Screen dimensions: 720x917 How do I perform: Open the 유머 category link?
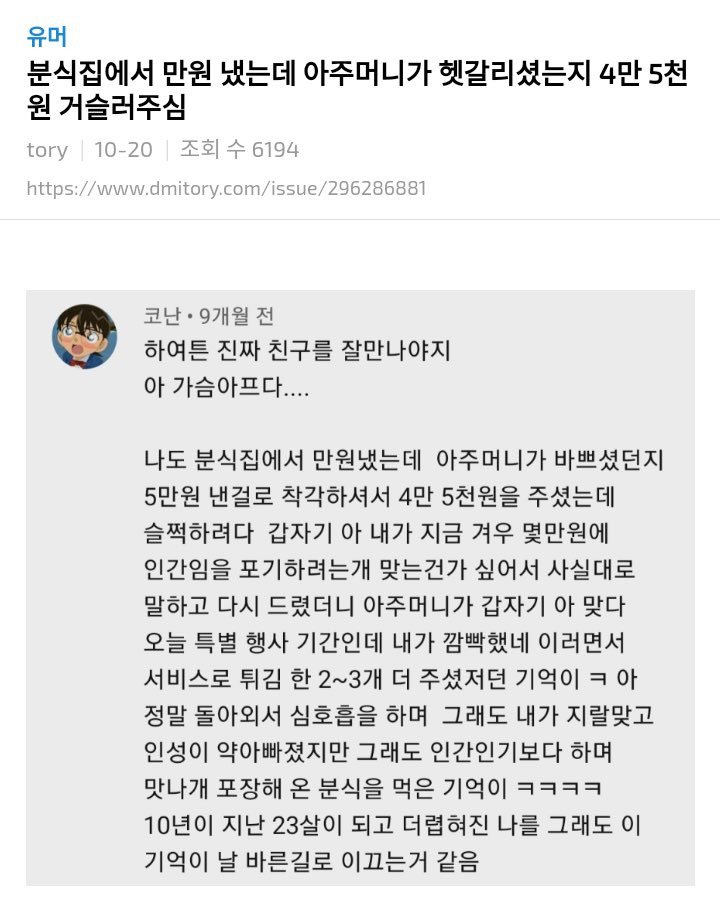pyautogui.click(x=48, y=36)
